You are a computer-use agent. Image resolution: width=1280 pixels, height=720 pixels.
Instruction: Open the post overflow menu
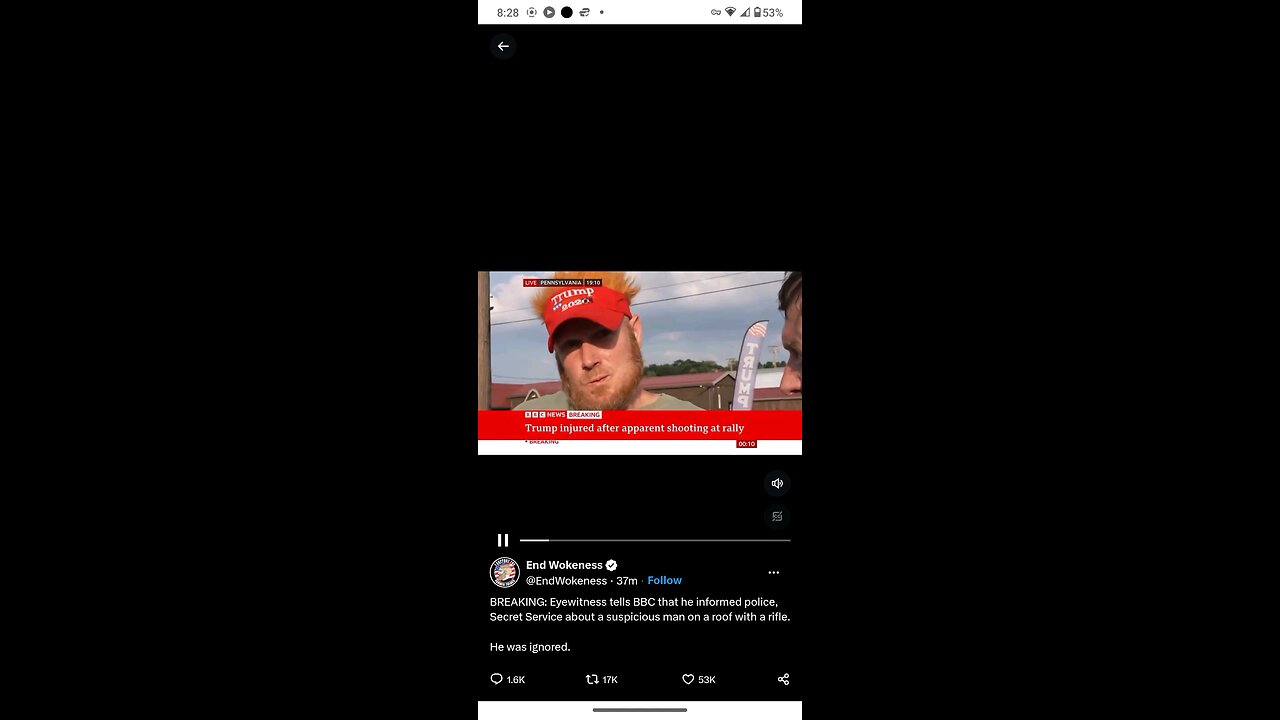pyautogui.click(x=773, y=573)
